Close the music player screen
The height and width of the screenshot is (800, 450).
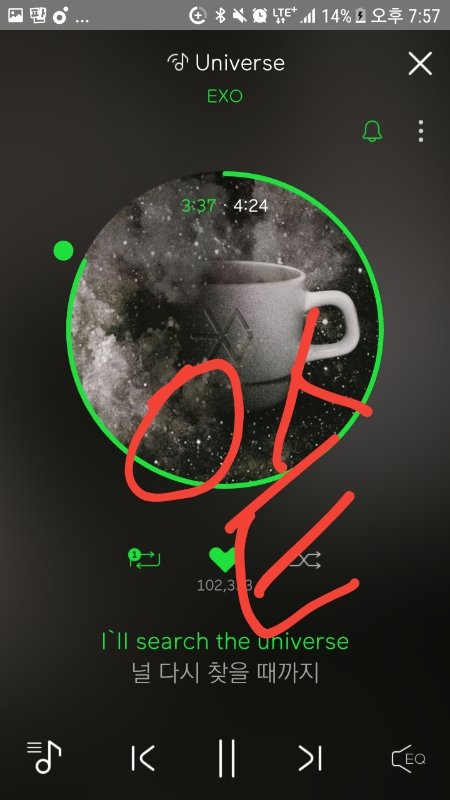(420, 64)
